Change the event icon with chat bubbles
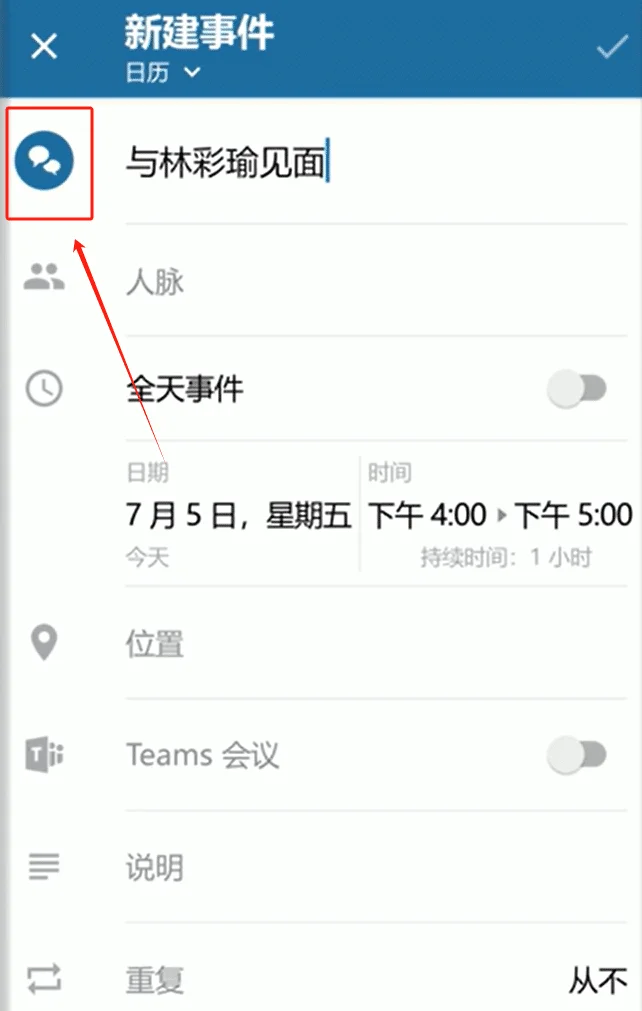642x1011 pixels. coord(44,161)
